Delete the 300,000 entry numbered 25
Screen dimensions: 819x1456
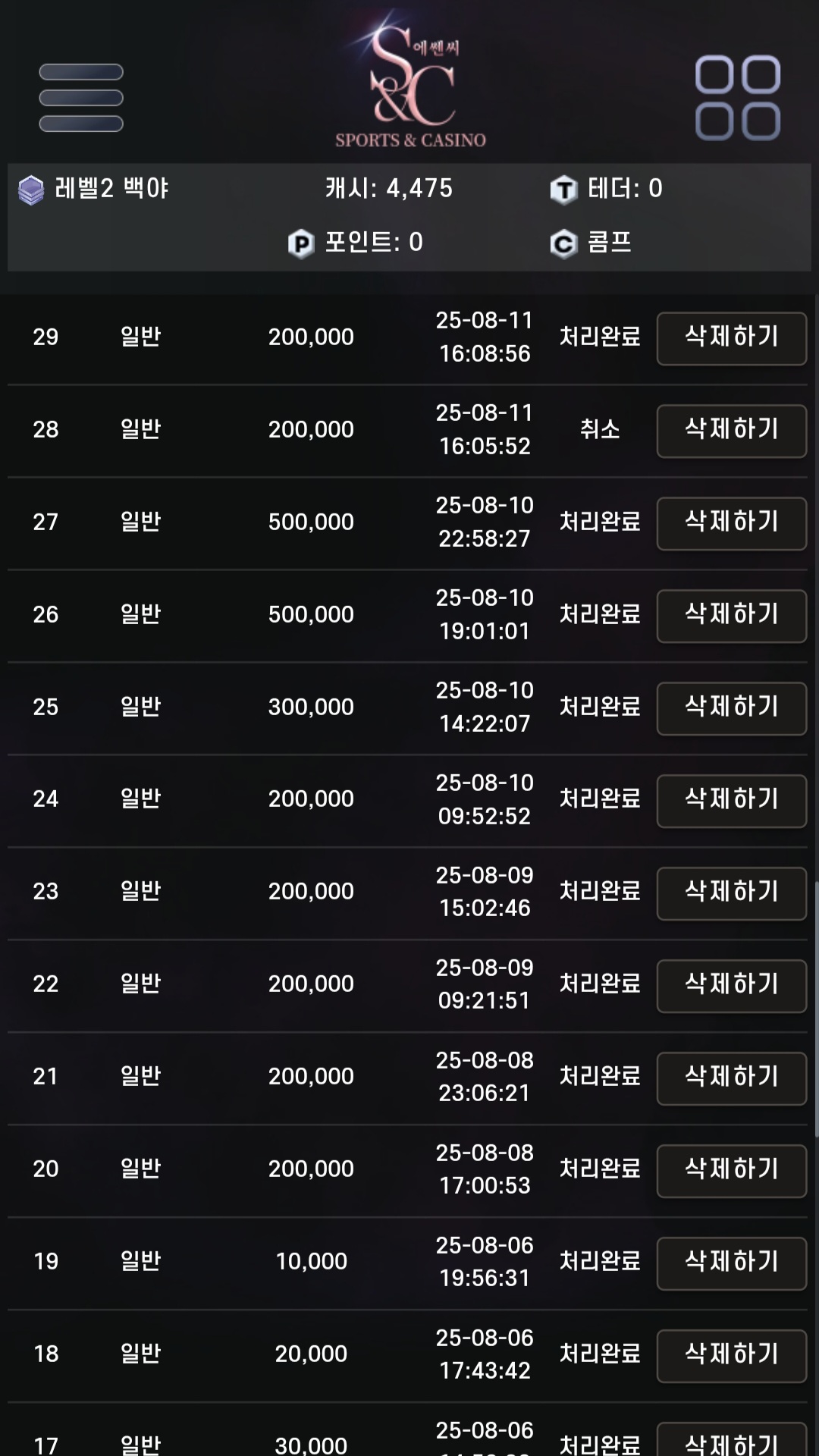point(731,708)
